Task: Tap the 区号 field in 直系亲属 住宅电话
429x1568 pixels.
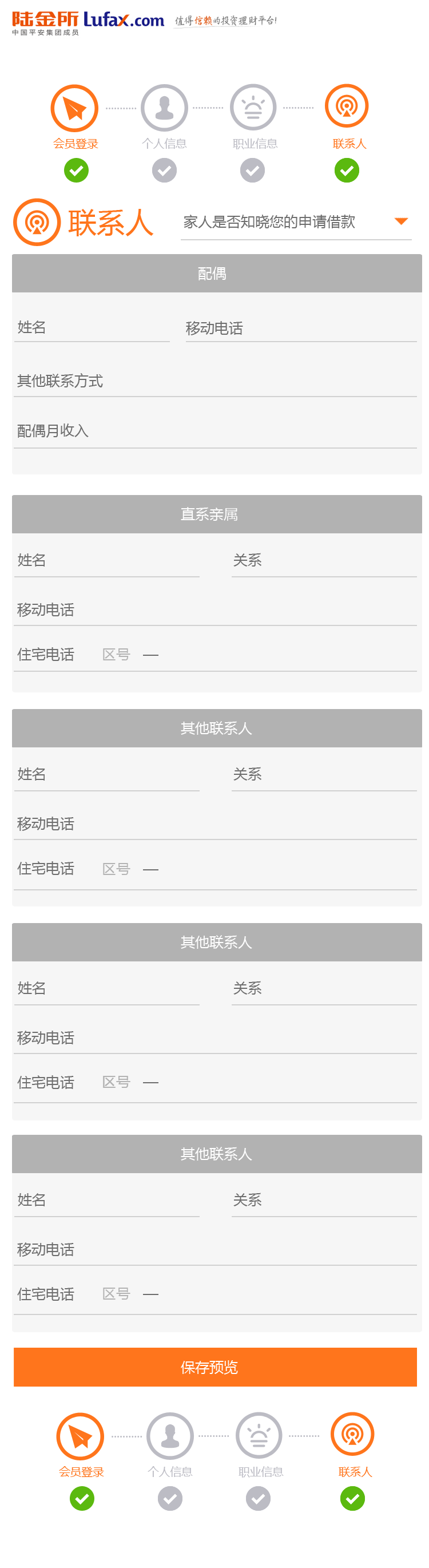Action: (x=116, y=655)
